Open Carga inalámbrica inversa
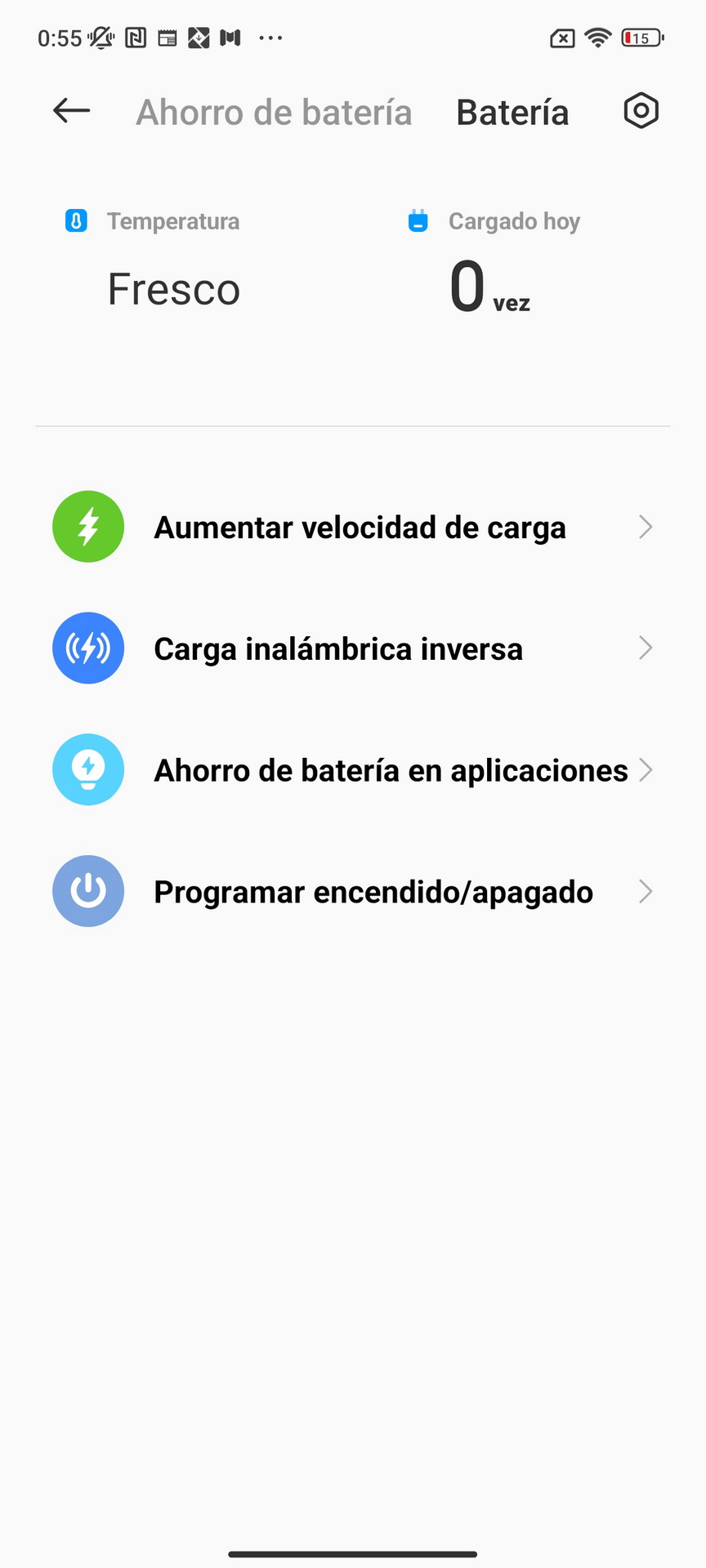 tap(353, 648)
